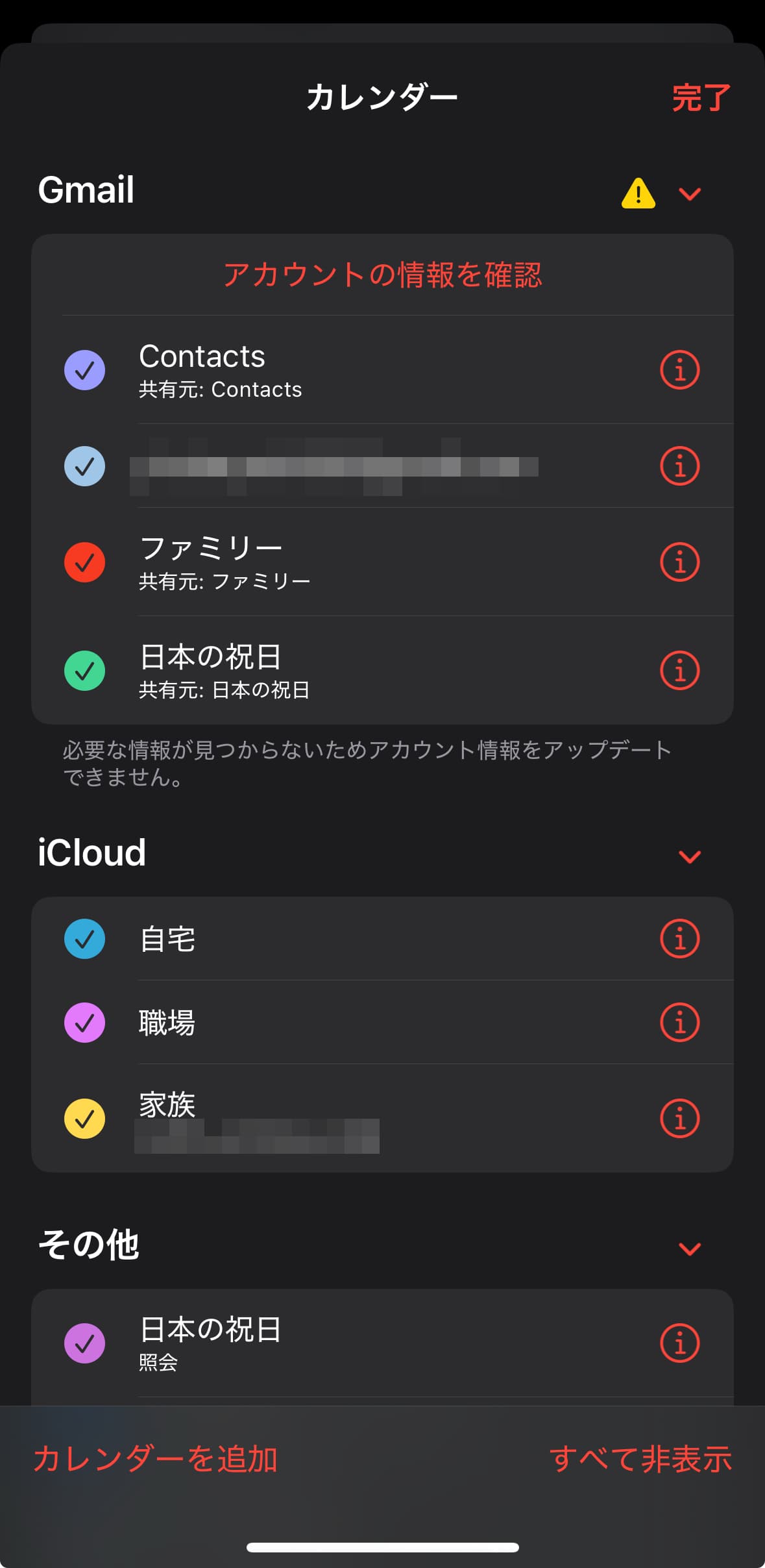Uncheck the 自宅 calendar
The width and height of the screenshot is (765, 1568).
click(x=84, y=939)
